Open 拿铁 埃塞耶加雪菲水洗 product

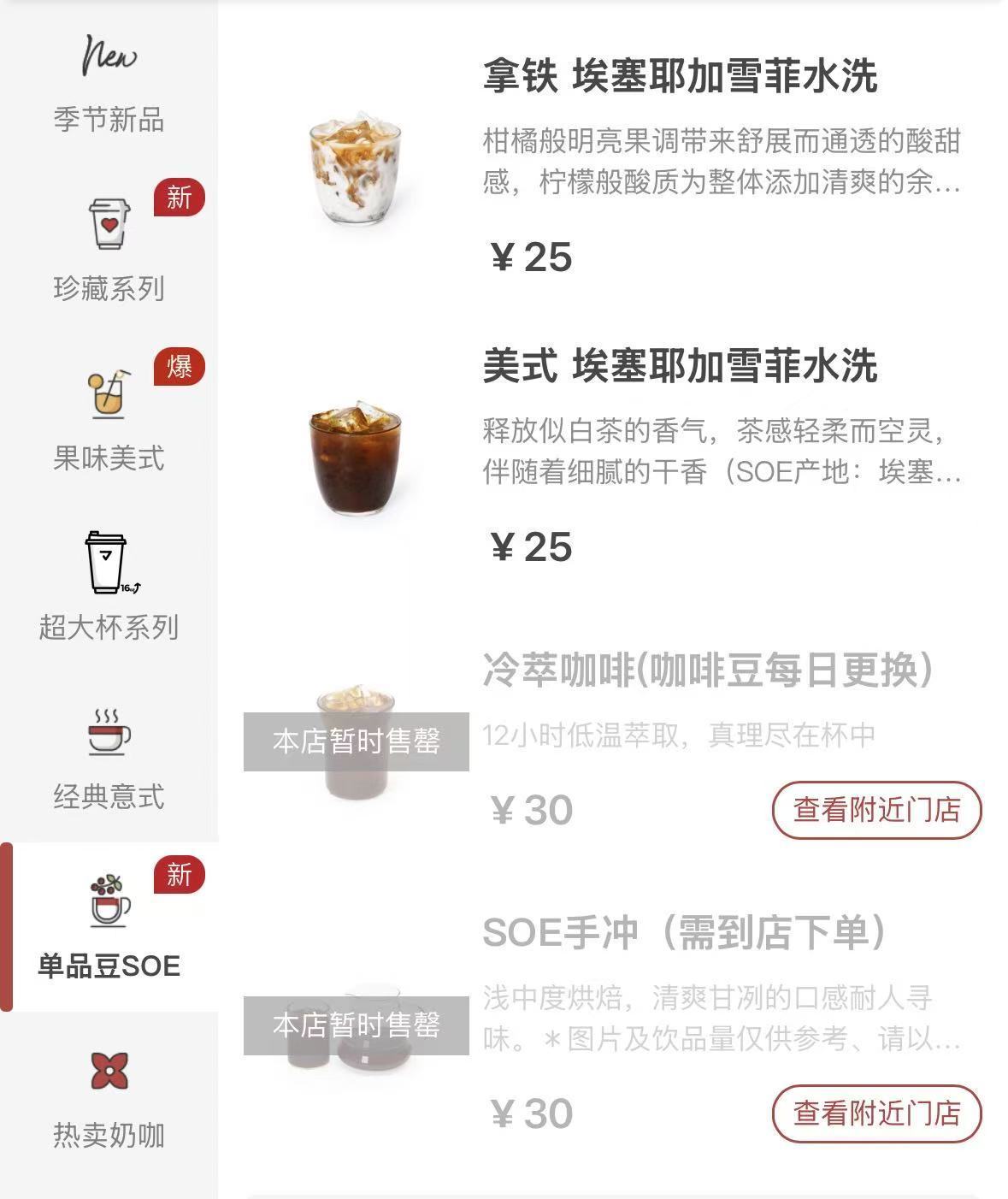tap(680, 77)
